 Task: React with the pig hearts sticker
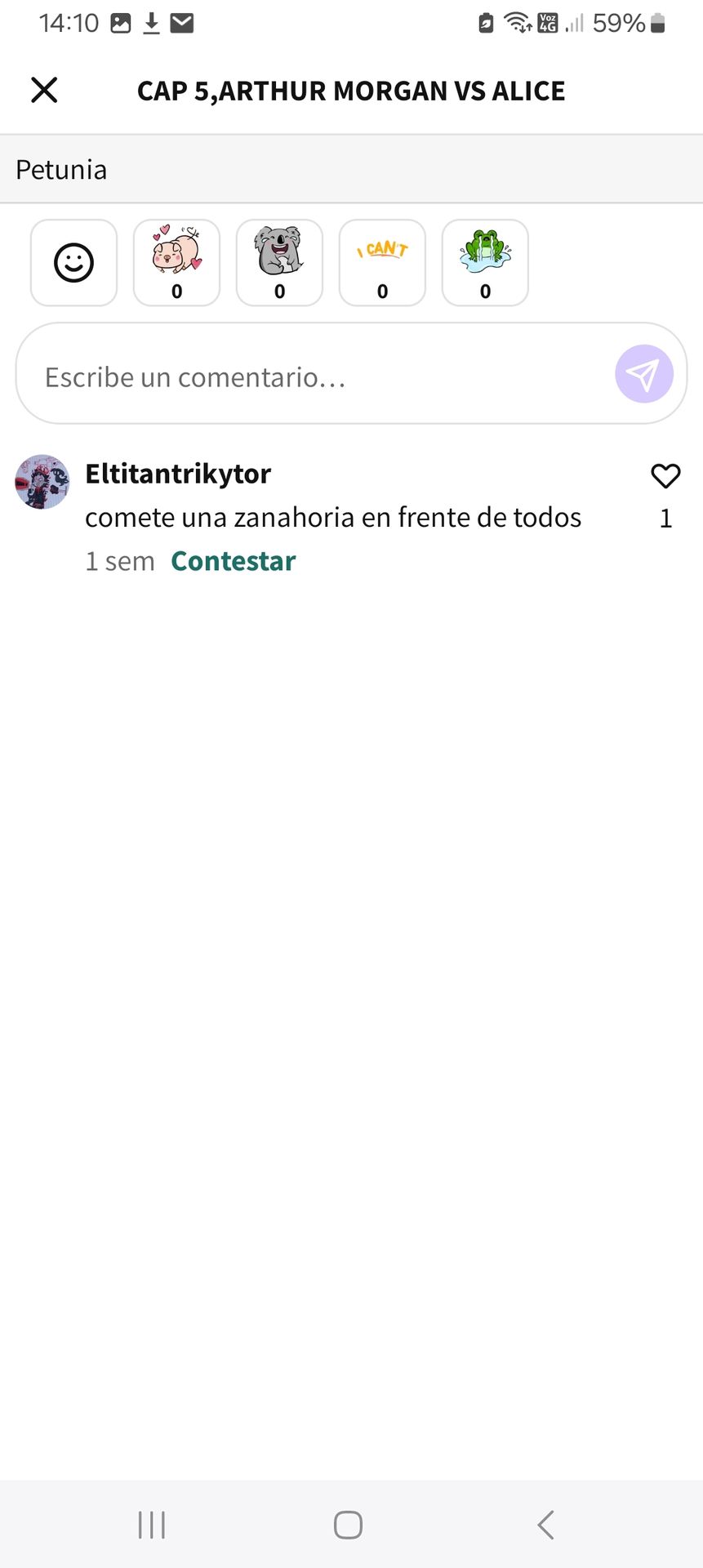click(x=176, y=263)
